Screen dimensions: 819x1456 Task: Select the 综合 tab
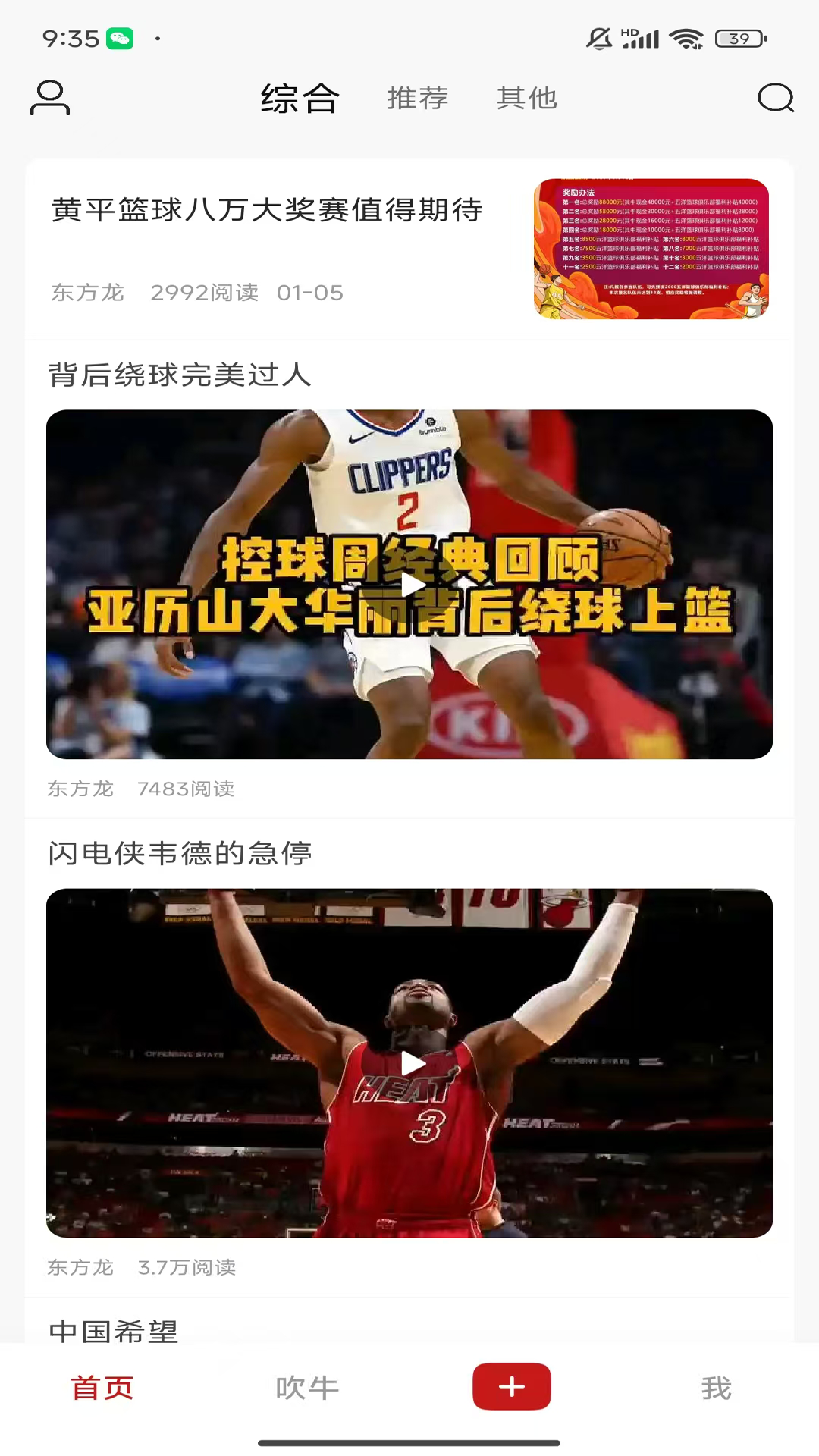[x=300, y=97]
